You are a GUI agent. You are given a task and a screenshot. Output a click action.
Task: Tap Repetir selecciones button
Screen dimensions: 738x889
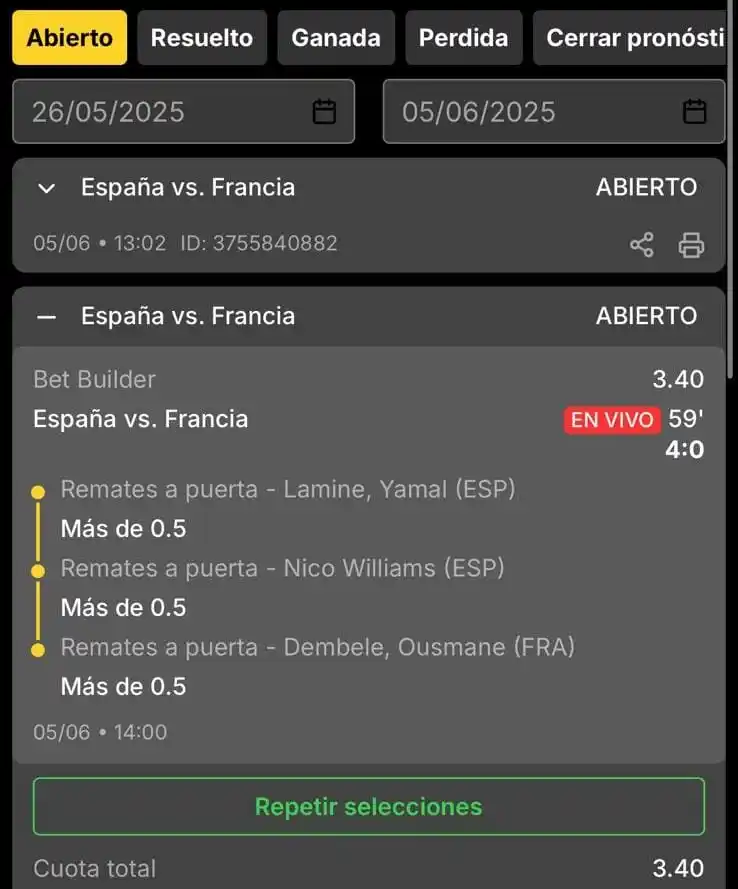point(368,806)
